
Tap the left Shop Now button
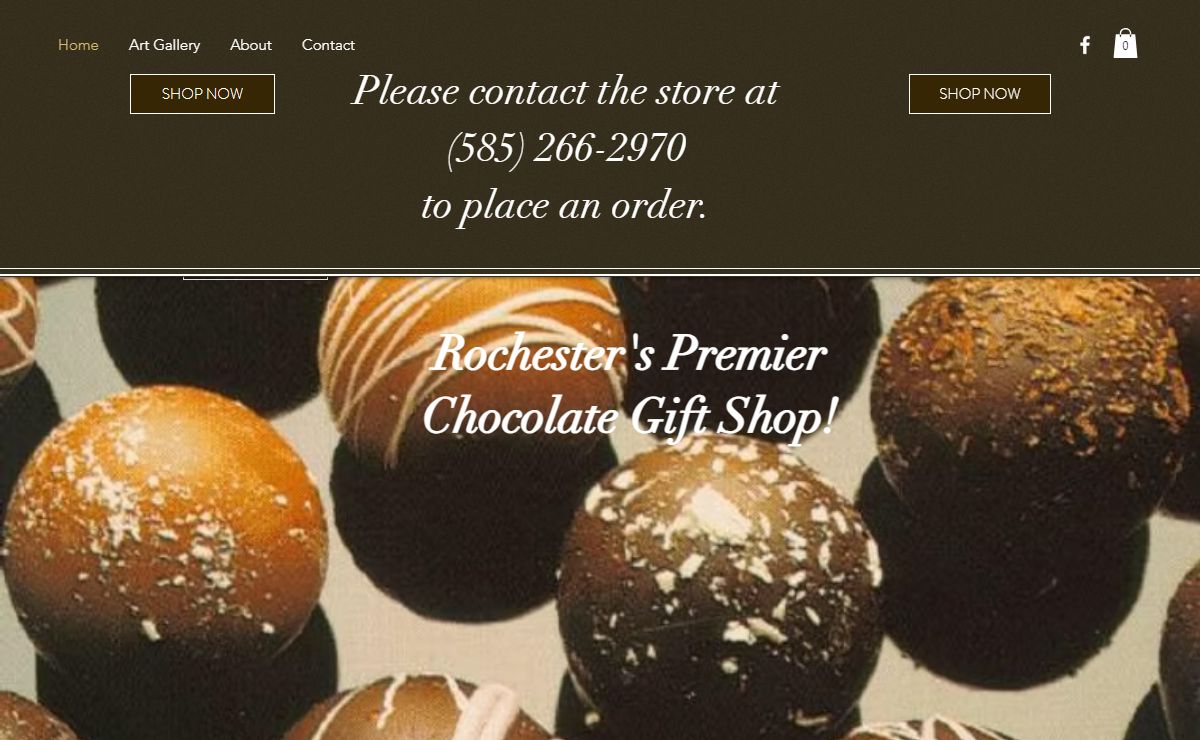(202, 94)
